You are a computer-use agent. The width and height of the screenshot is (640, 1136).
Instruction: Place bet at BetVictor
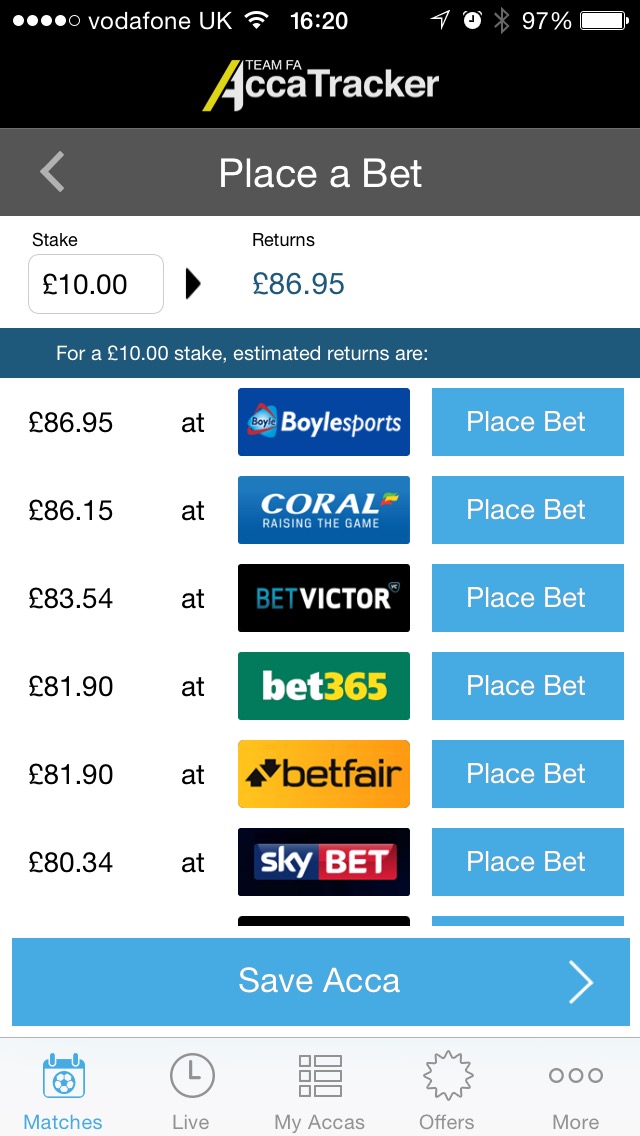point(528,598)
